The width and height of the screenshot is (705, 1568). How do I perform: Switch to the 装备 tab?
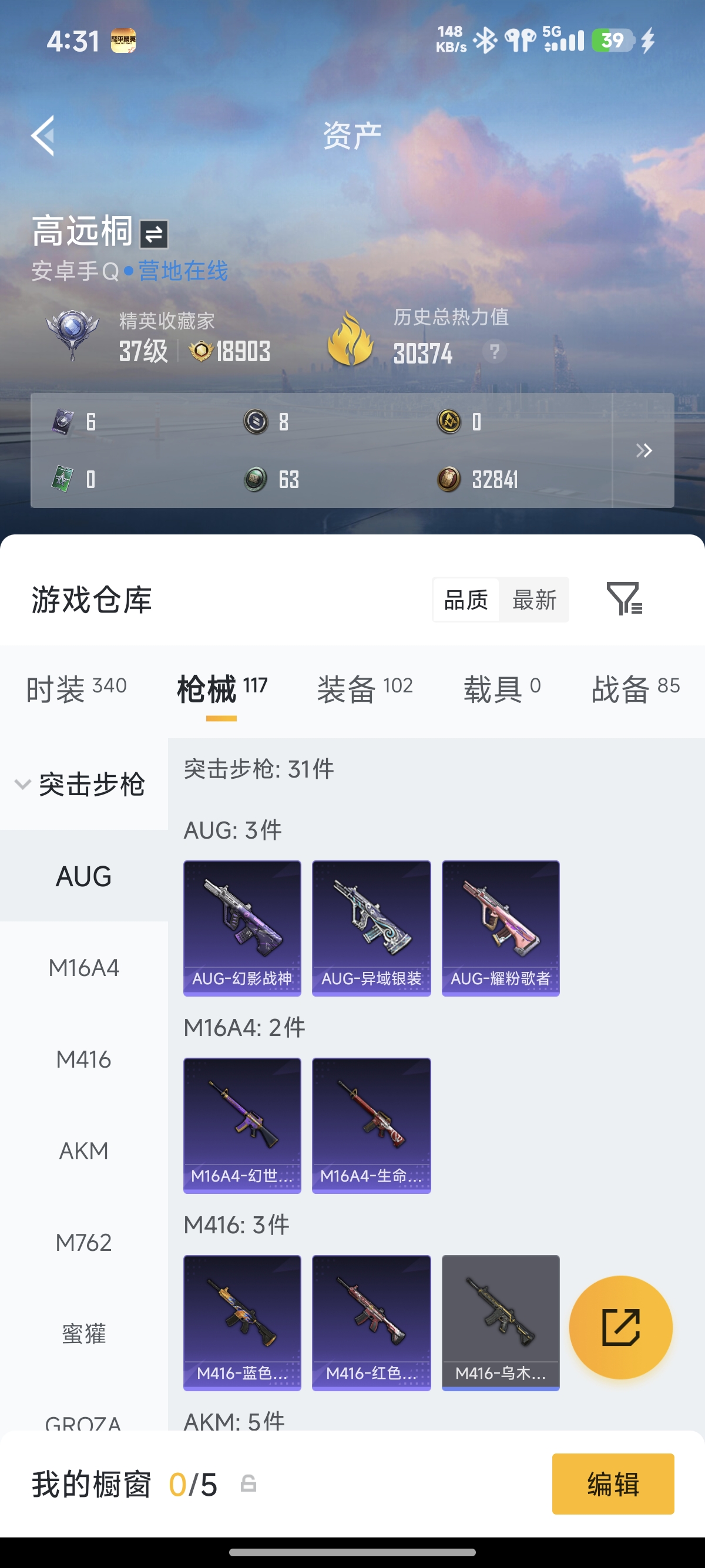365,689
